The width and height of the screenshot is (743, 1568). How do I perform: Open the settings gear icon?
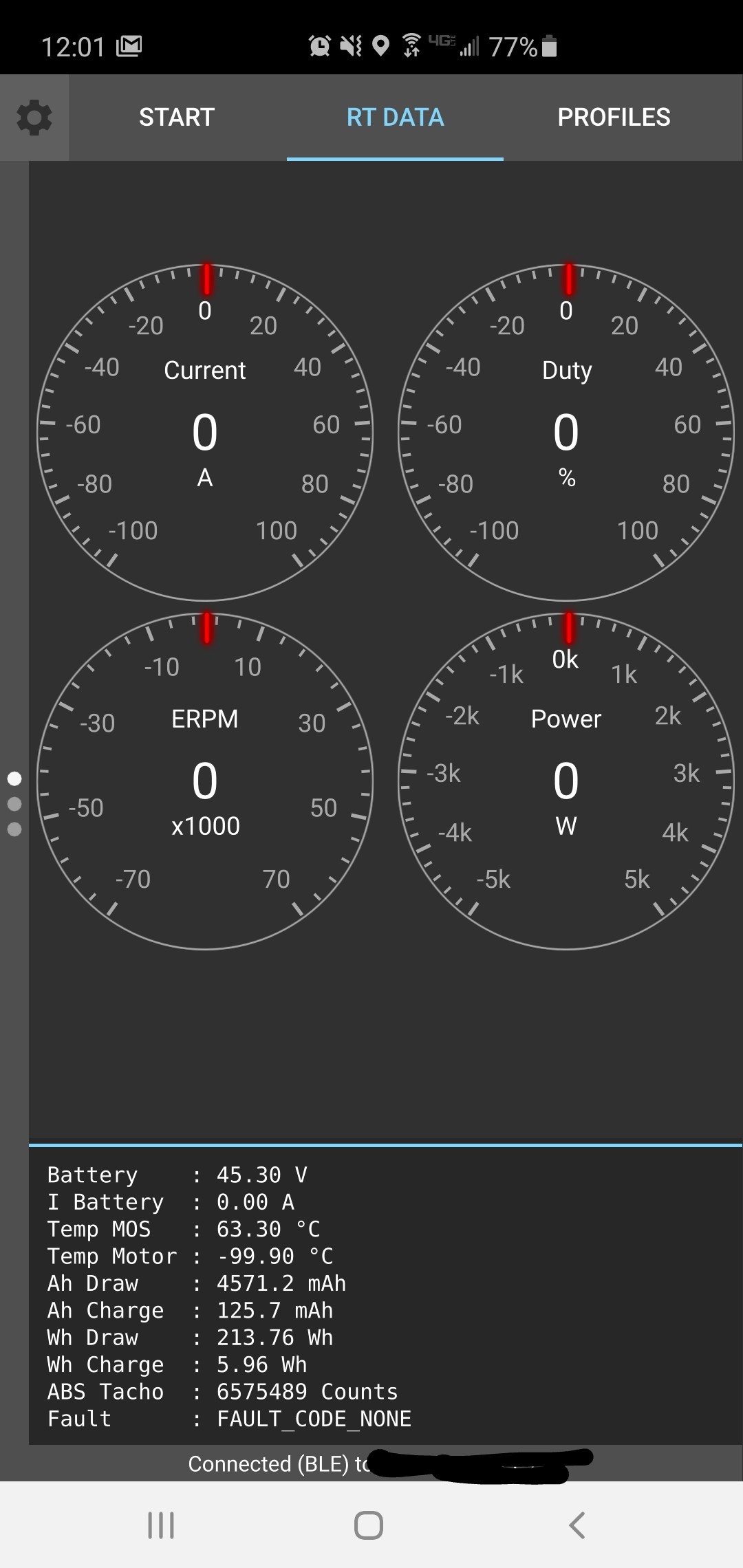[34, 118]
